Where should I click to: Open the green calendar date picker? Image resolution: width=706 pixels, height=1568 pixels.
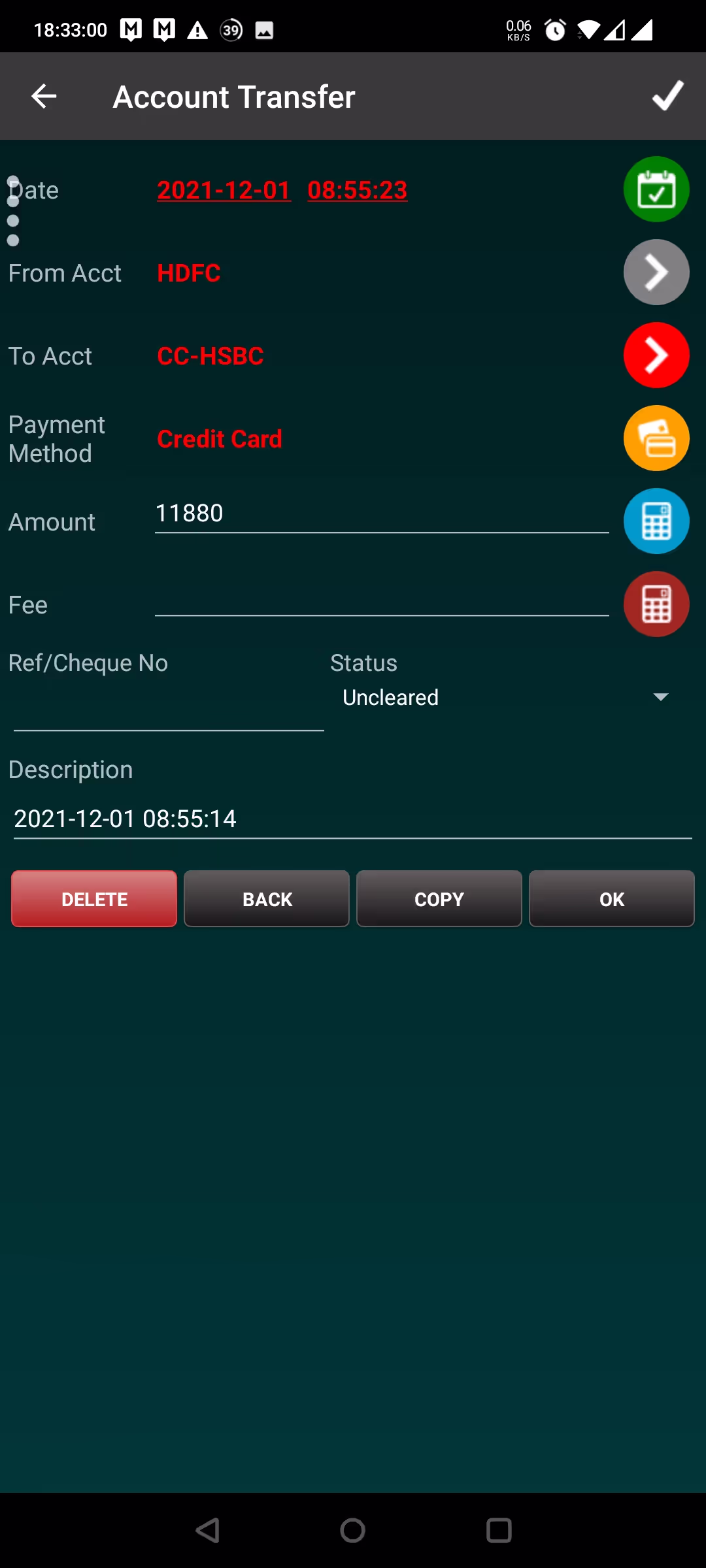pos(656,189)
